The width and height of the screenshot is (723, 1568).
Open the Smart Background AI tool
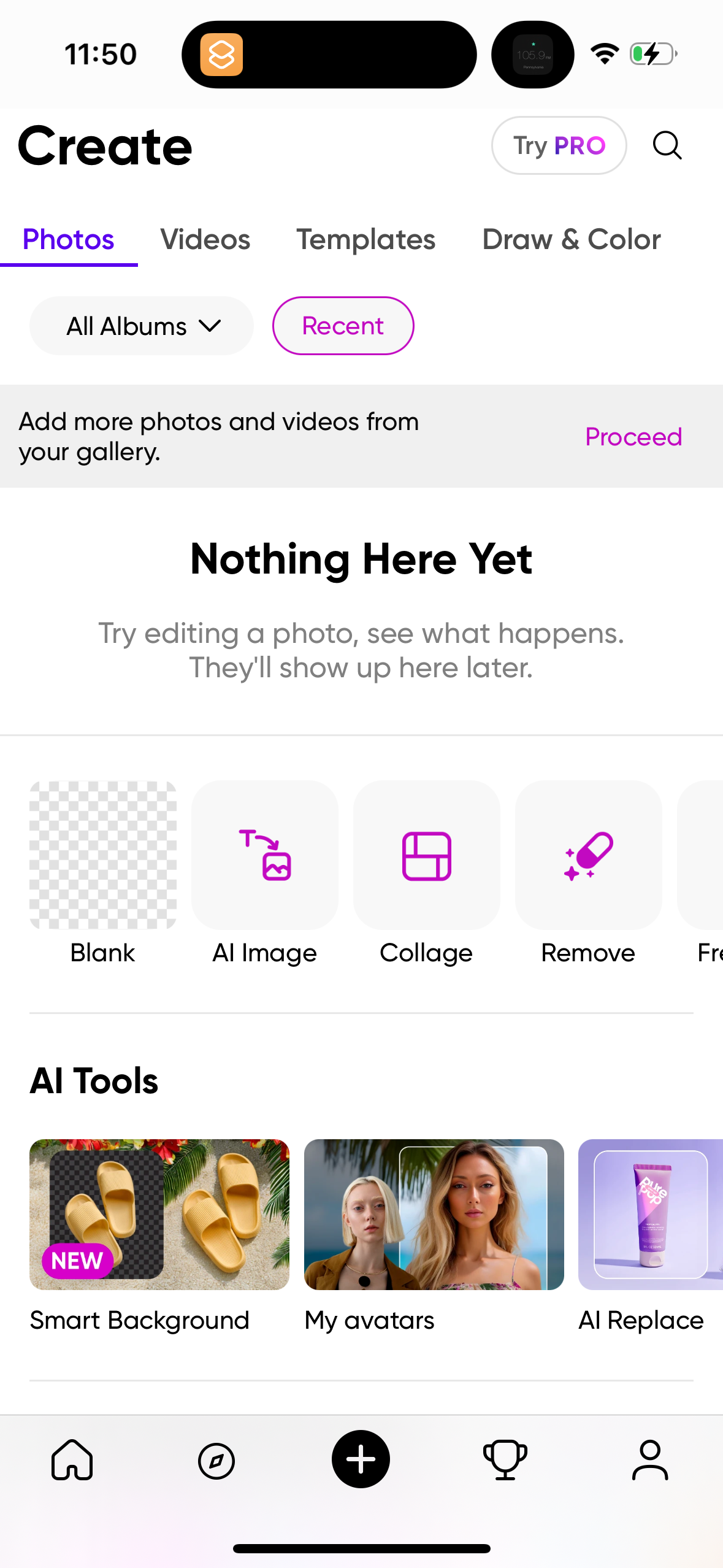(x=159, y=1213)
